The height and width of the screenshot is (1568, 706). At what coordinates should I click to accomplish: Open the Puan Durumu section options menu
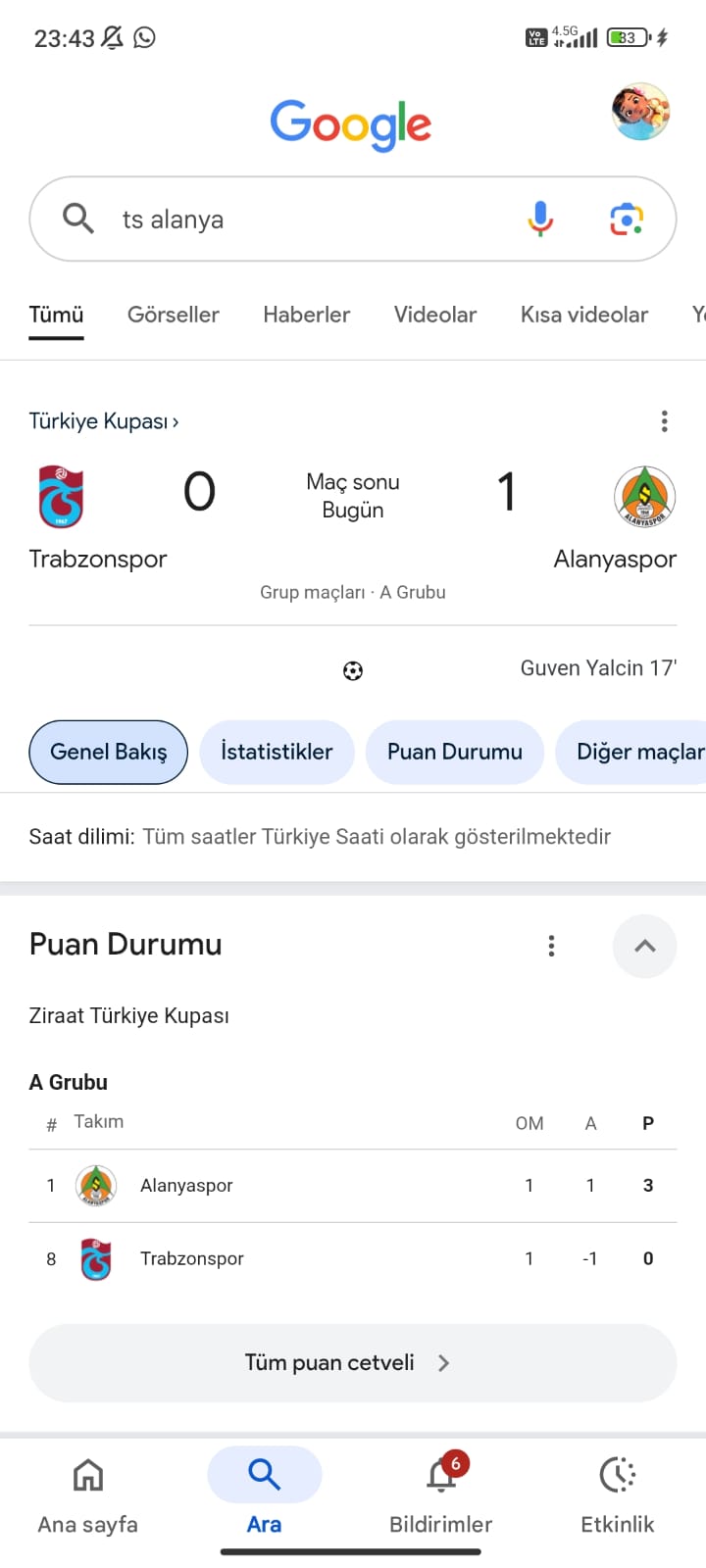[x=551, y=946]
